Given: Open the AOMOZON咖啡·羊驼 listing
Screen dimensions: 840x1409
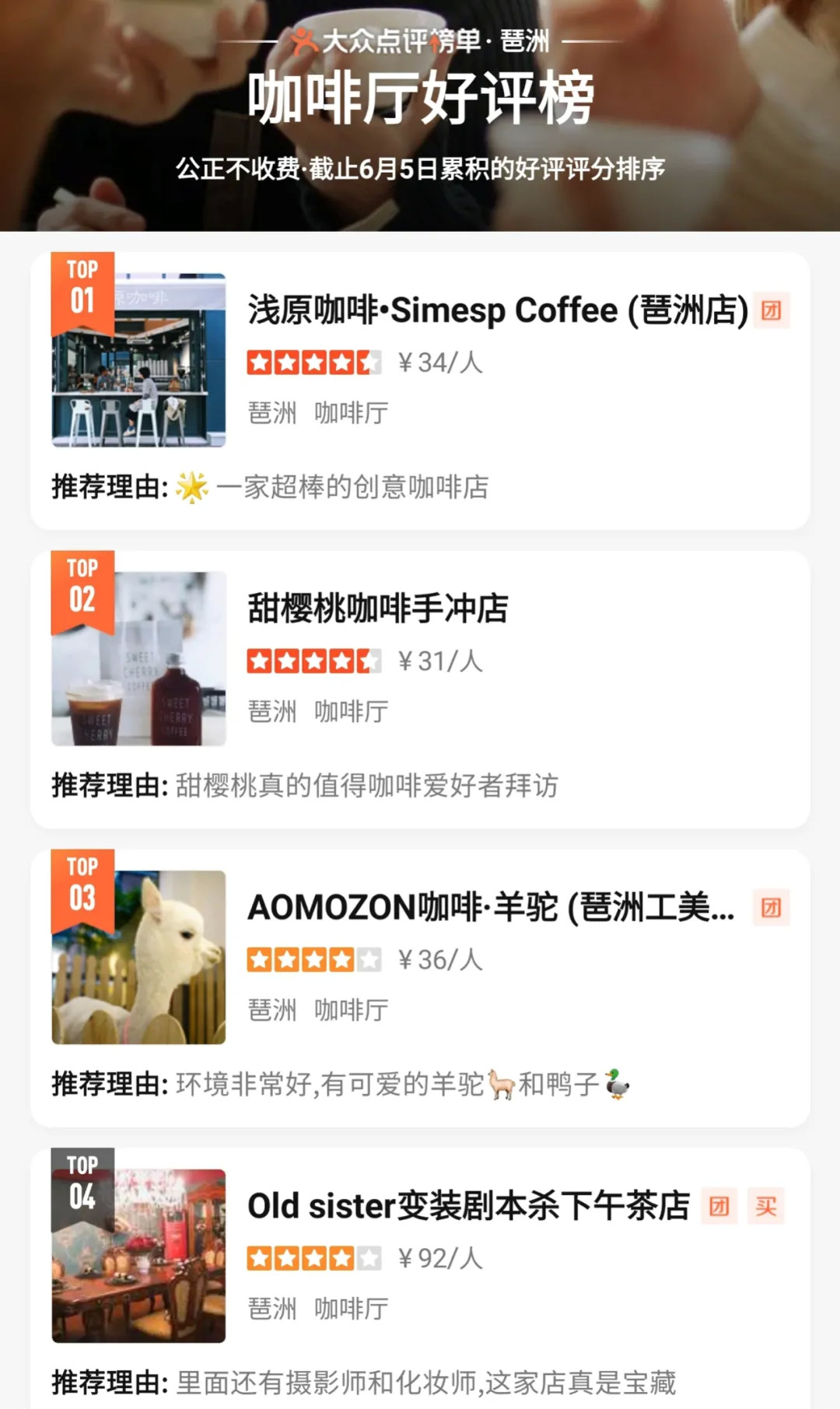Looking at the screenshot, I should coord(490,907).
